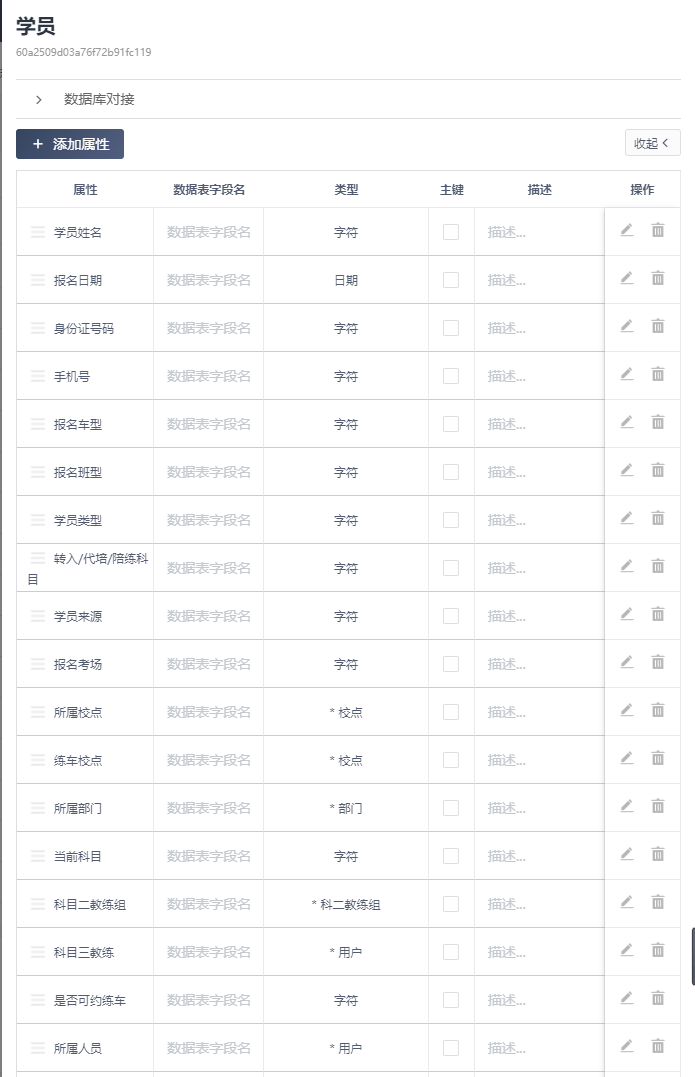Fill in the description for 报名考场
This screenshot has height=1077, width=695.
[x=538, y=664]
